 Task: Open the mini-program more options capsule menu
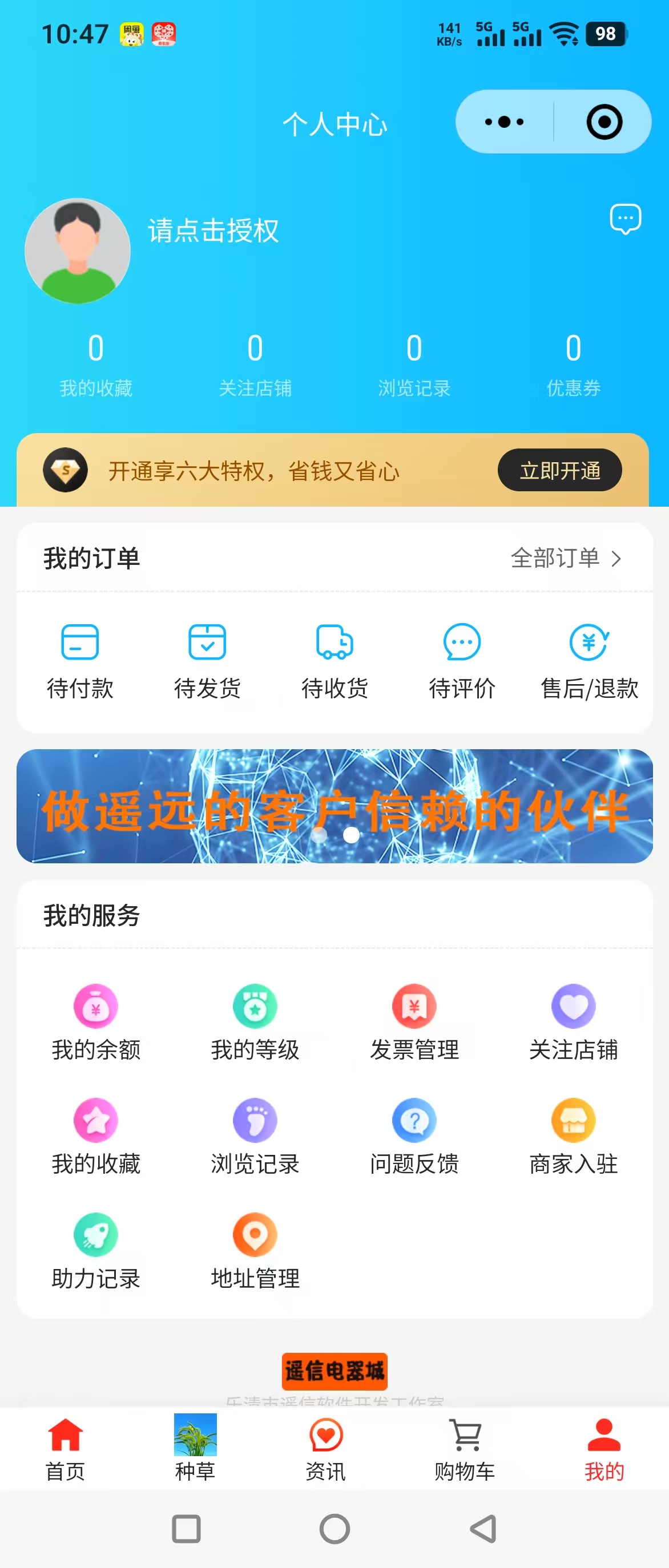tap(503, 121)
